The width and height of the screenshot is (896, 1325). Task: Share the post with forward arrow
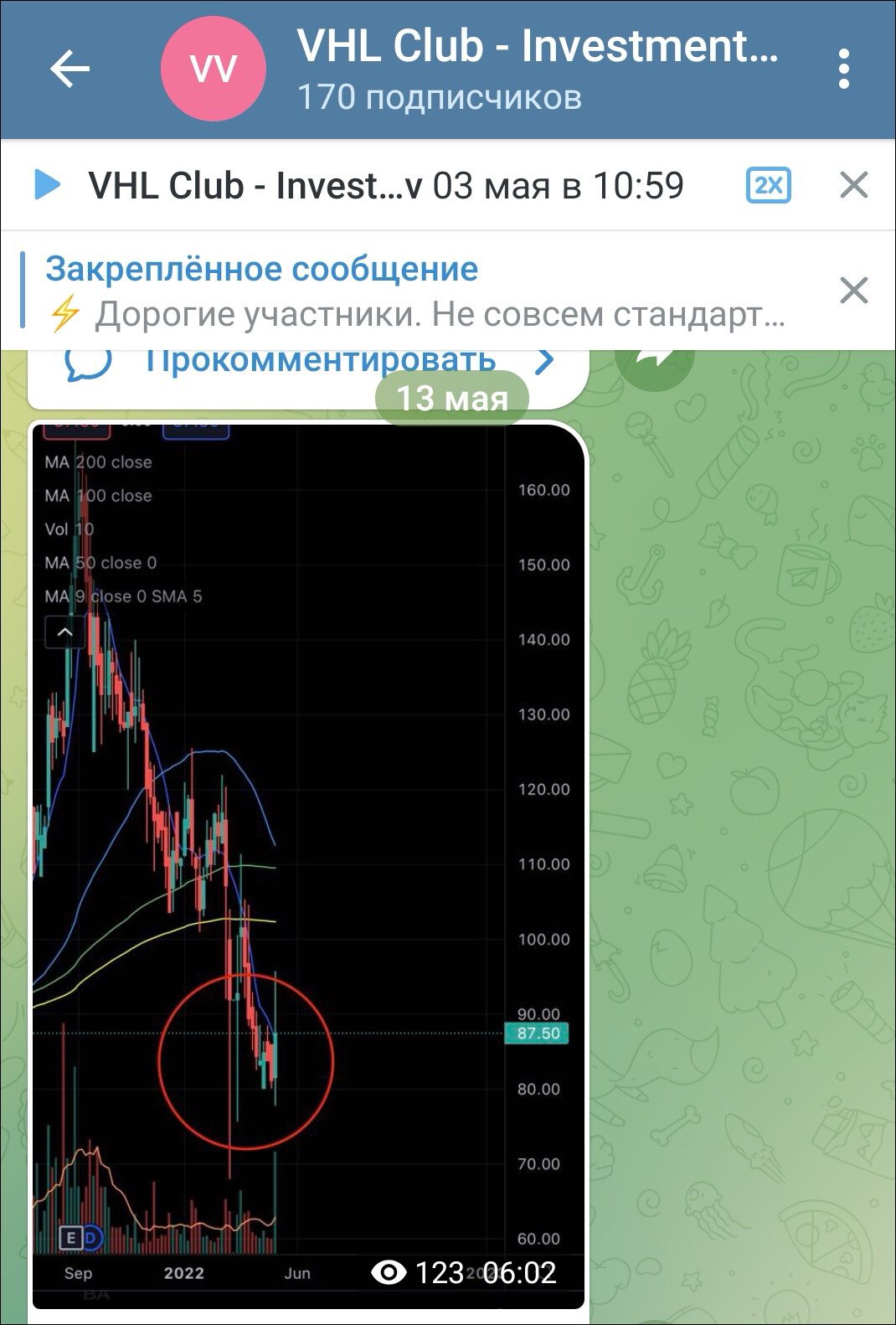tap(654, 362)
